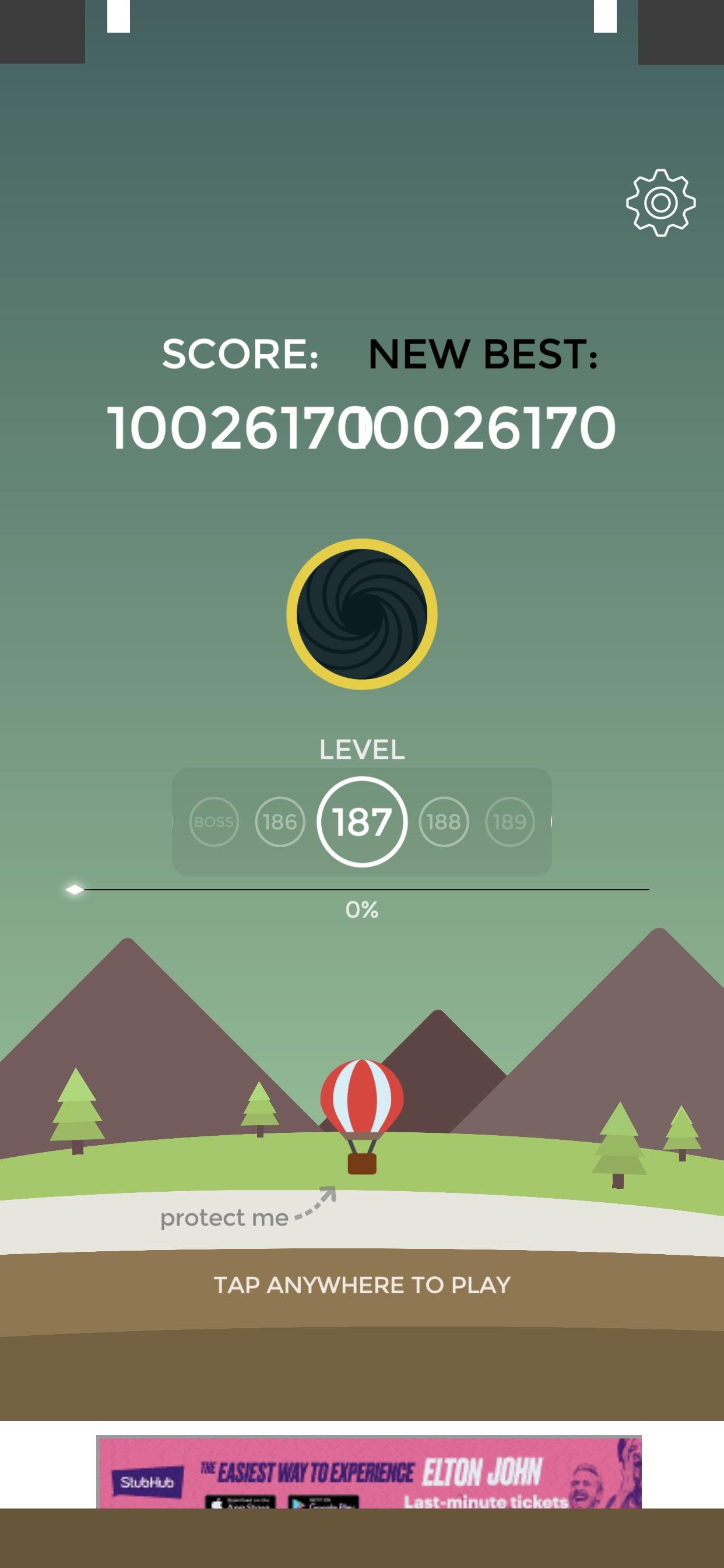Open the settings gear
This screenshot has height=1568, width=724.
[x=660, y=202]
